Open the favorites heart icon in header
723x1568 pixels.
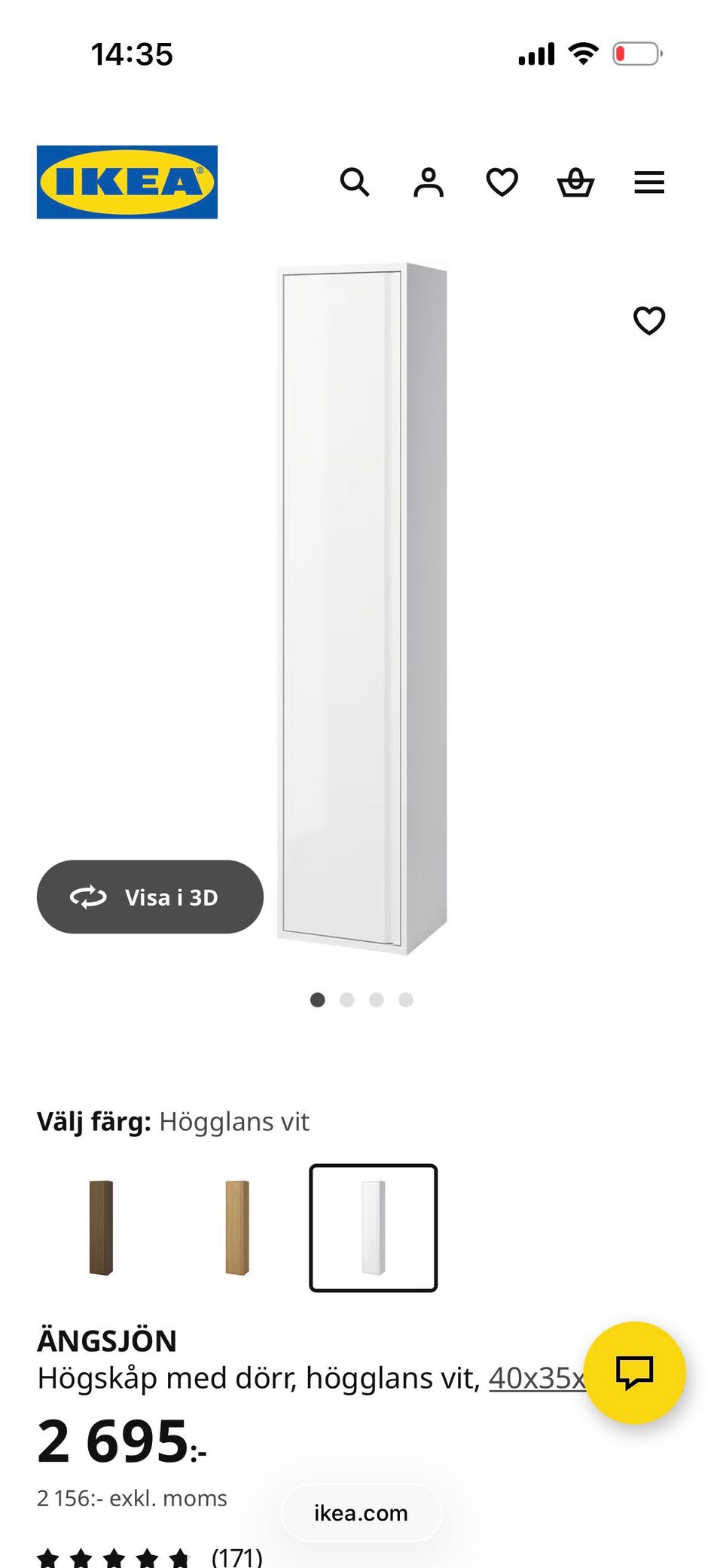point(502,182)
